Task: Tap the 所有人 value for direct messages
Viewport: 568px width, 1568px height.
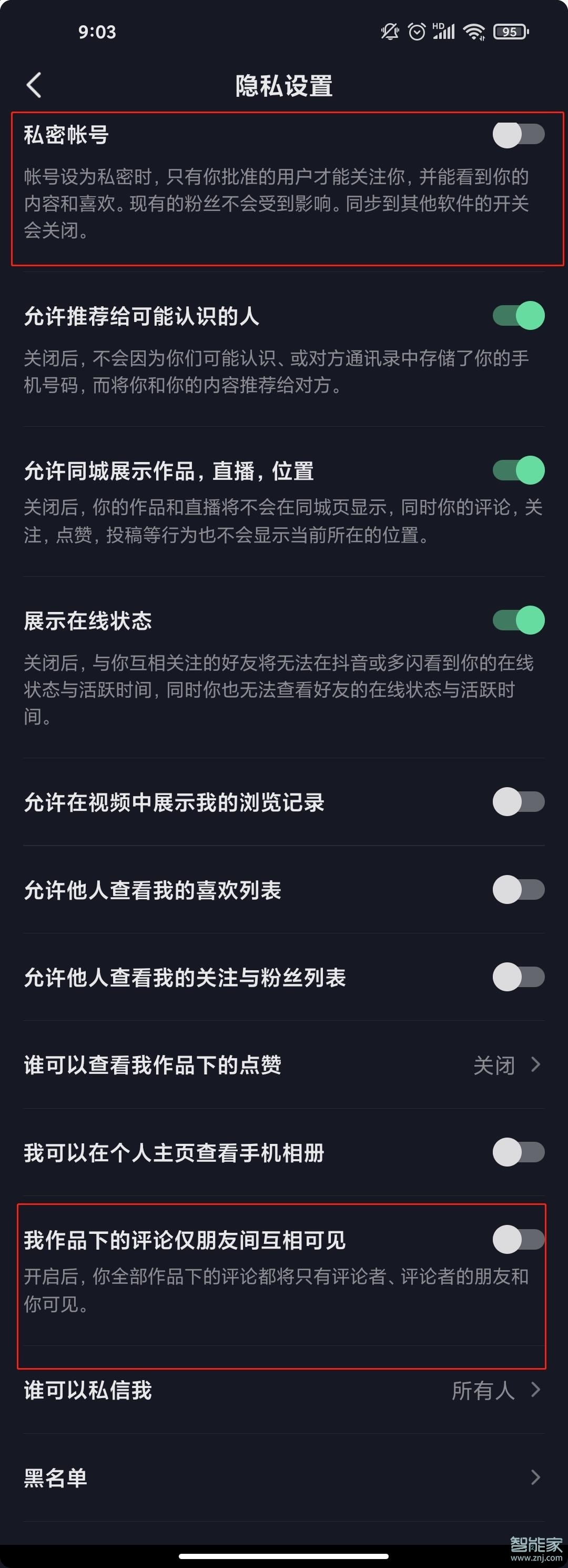Action: [485, 1390]
